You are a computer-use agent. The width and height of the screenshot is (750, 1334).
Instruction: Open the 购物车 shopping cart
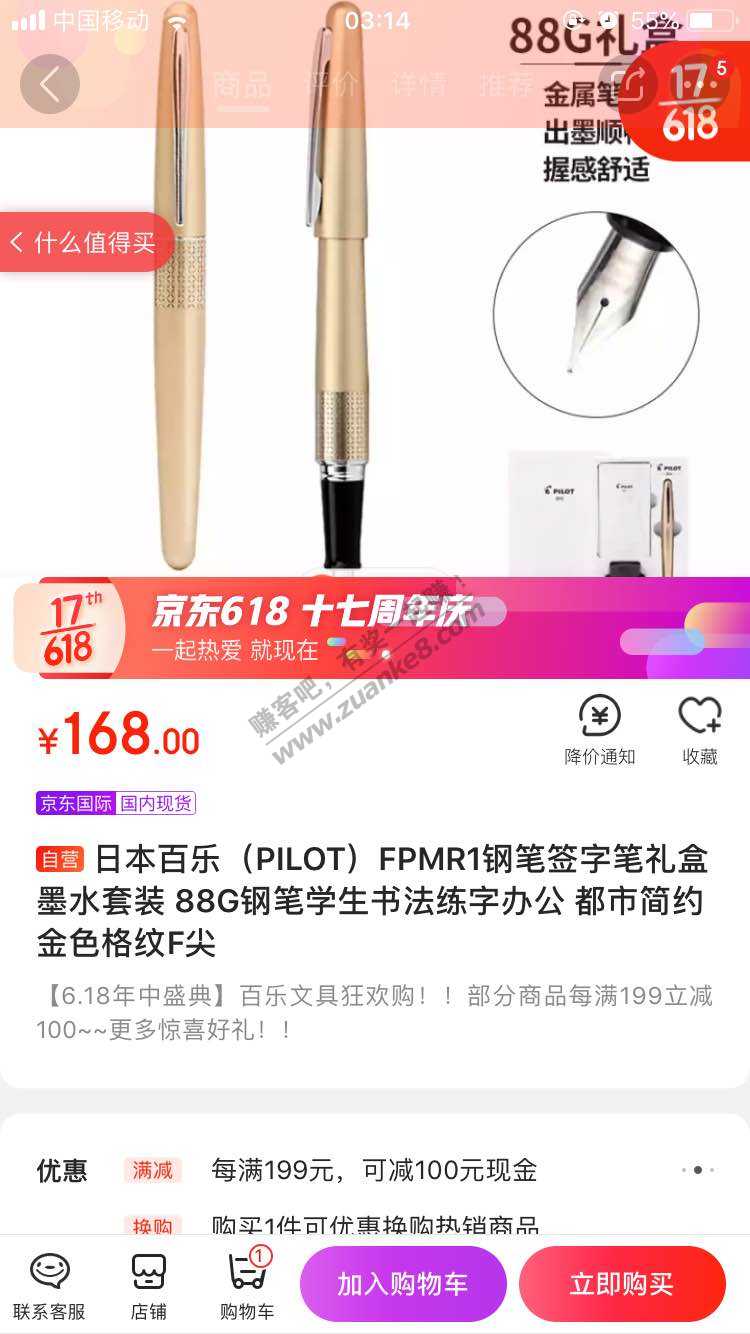[246, 1284]
